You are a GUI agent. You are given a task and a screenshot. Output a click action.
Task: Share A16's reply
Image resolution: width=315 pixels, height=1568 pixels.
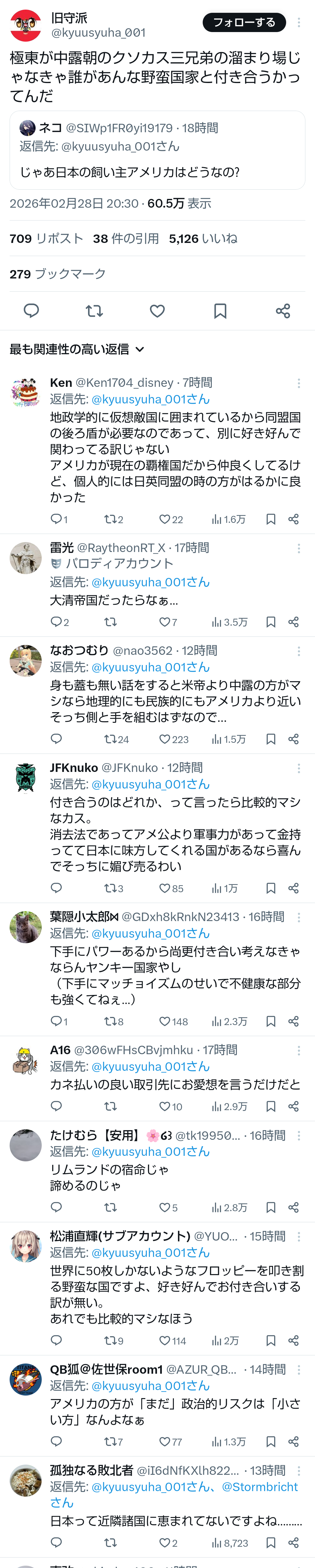coord(293,1106)
